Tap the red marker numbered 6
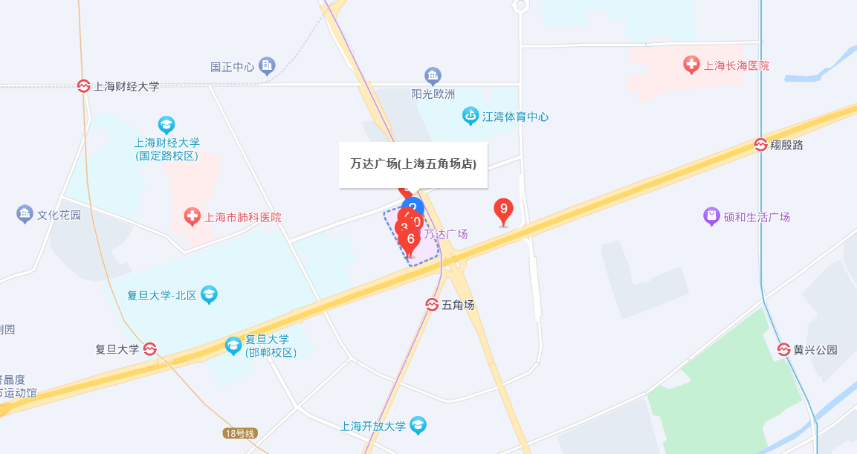 [410, 239]
